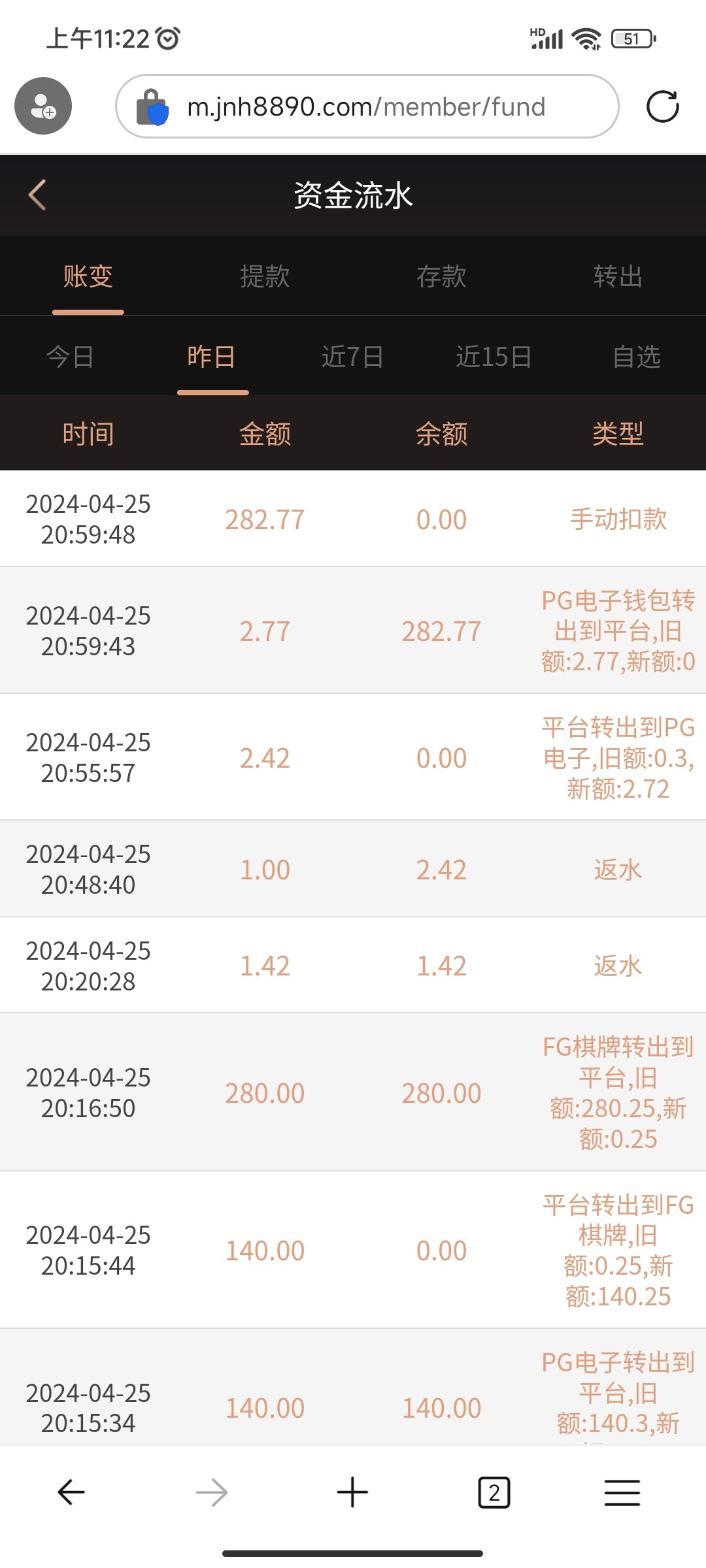This screenshot has height=1568, width=706.
Task: View the open tabs switcher
Action: (494, 1492)
